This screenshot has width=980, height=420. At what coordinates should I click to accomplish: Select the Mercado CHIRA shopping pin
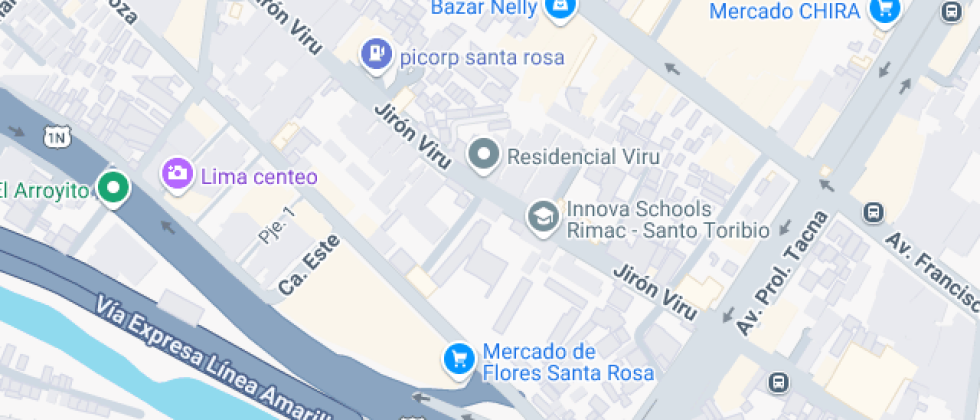click(x=883, y=10)
